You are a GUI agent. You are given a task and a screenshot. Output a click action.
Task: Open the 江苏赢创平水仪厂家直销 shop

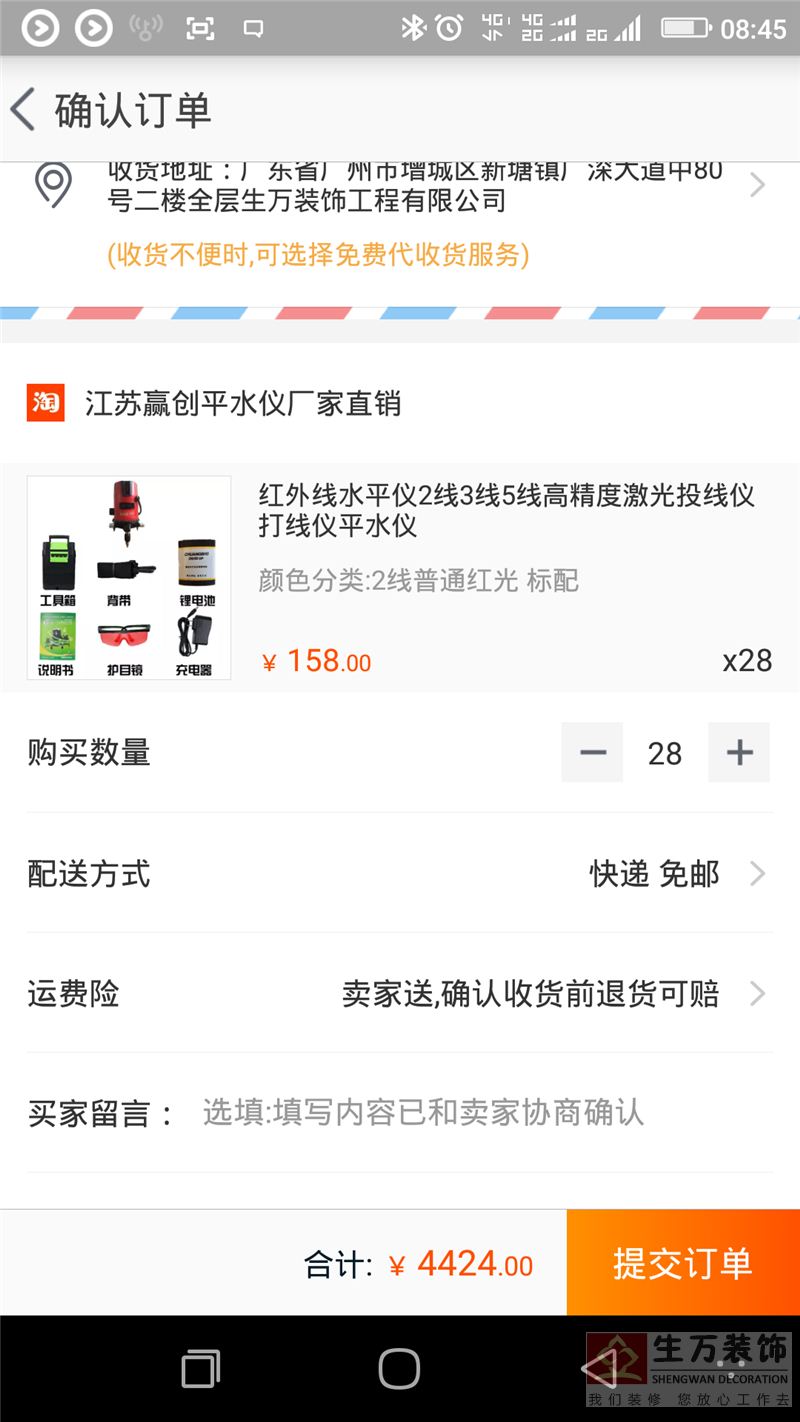tap(242, 404)
